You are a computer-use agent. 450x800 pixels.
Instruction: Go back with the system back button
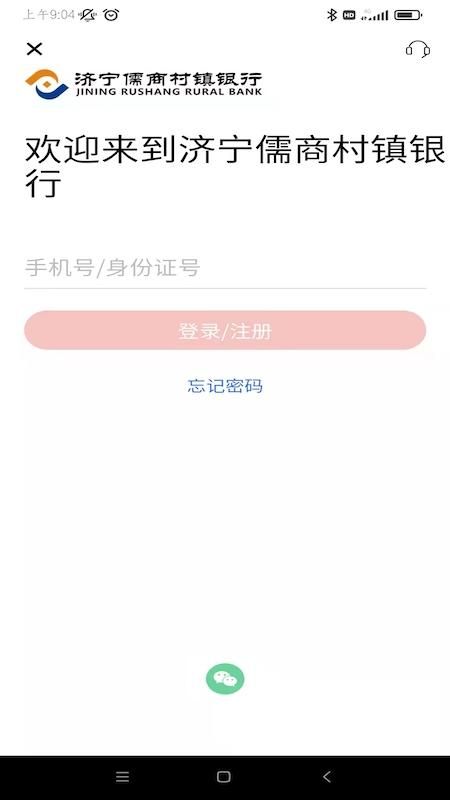pos(327,777)
